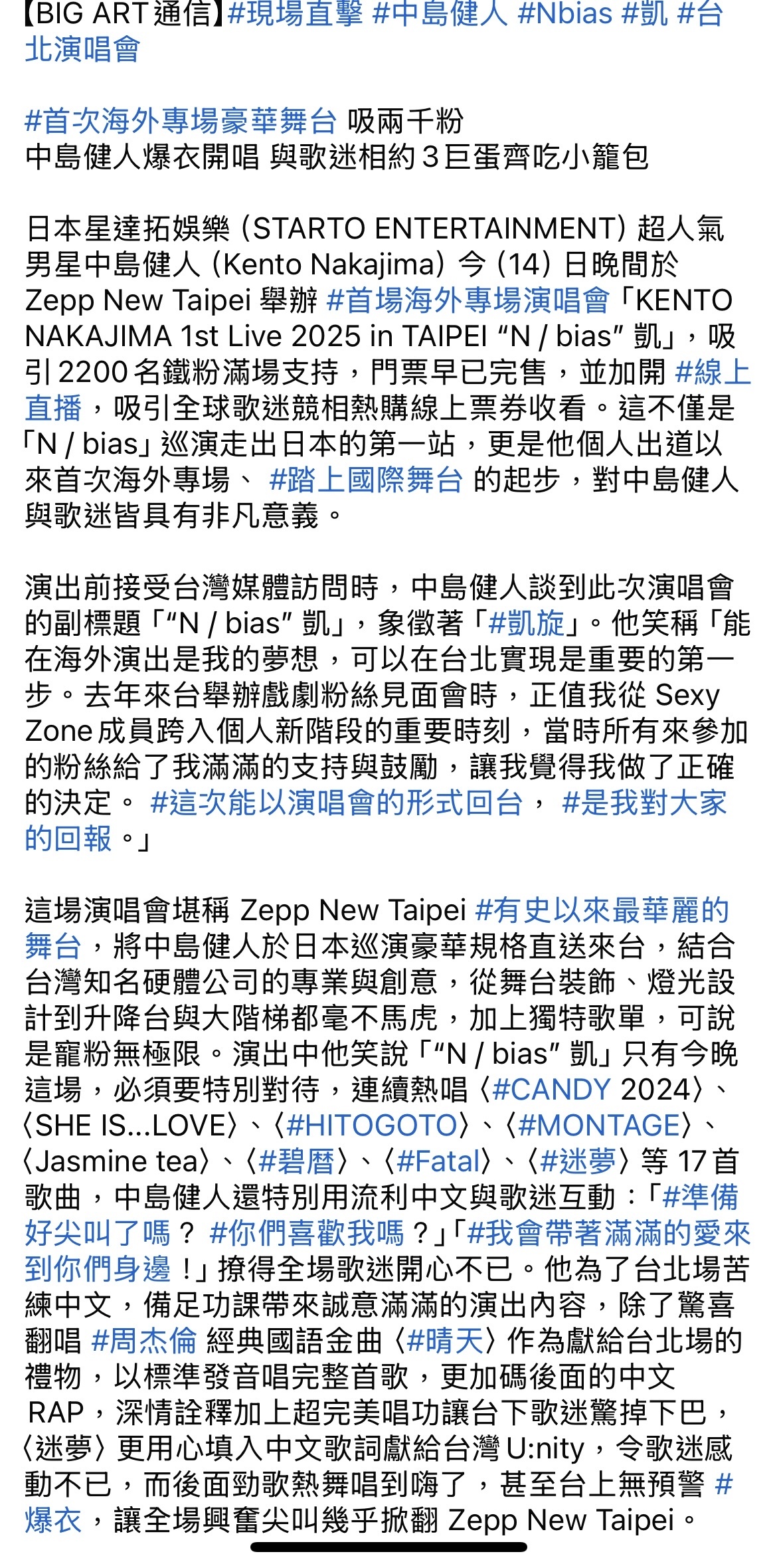Tap the #HITOGOTO hashtag
Screen dimensions: 777x1568
[372, 1126]
